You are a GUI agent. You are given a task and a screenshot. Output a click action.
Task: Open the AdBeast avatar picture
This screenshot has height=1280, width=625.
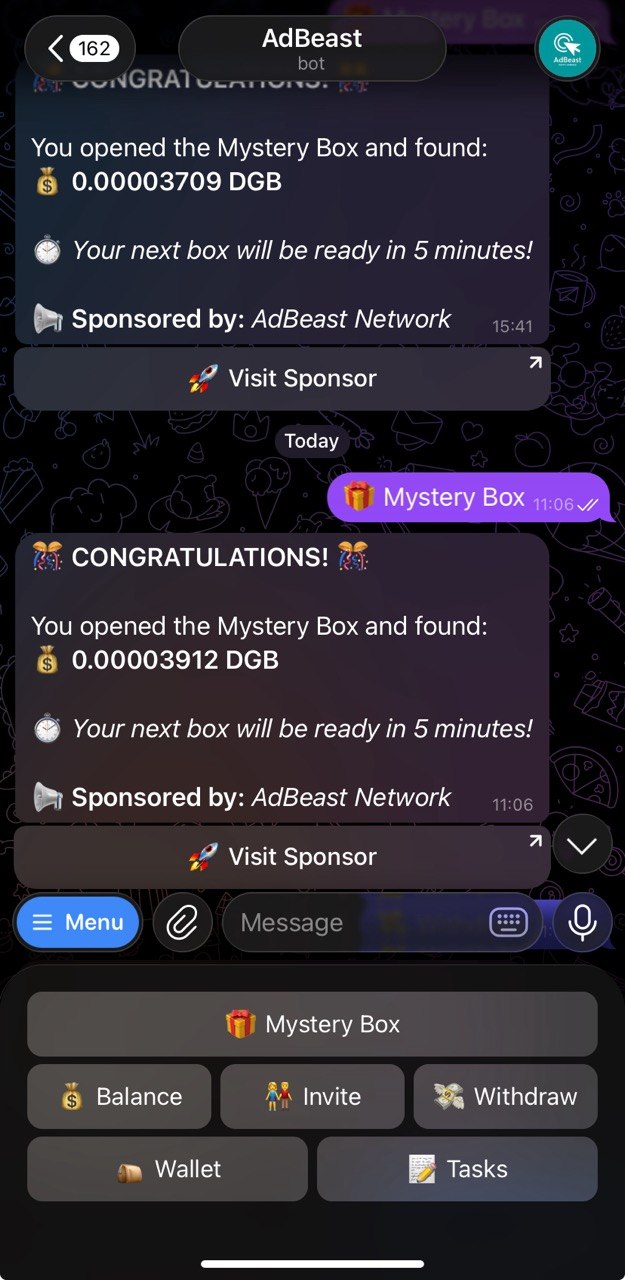tap(567, 48)
